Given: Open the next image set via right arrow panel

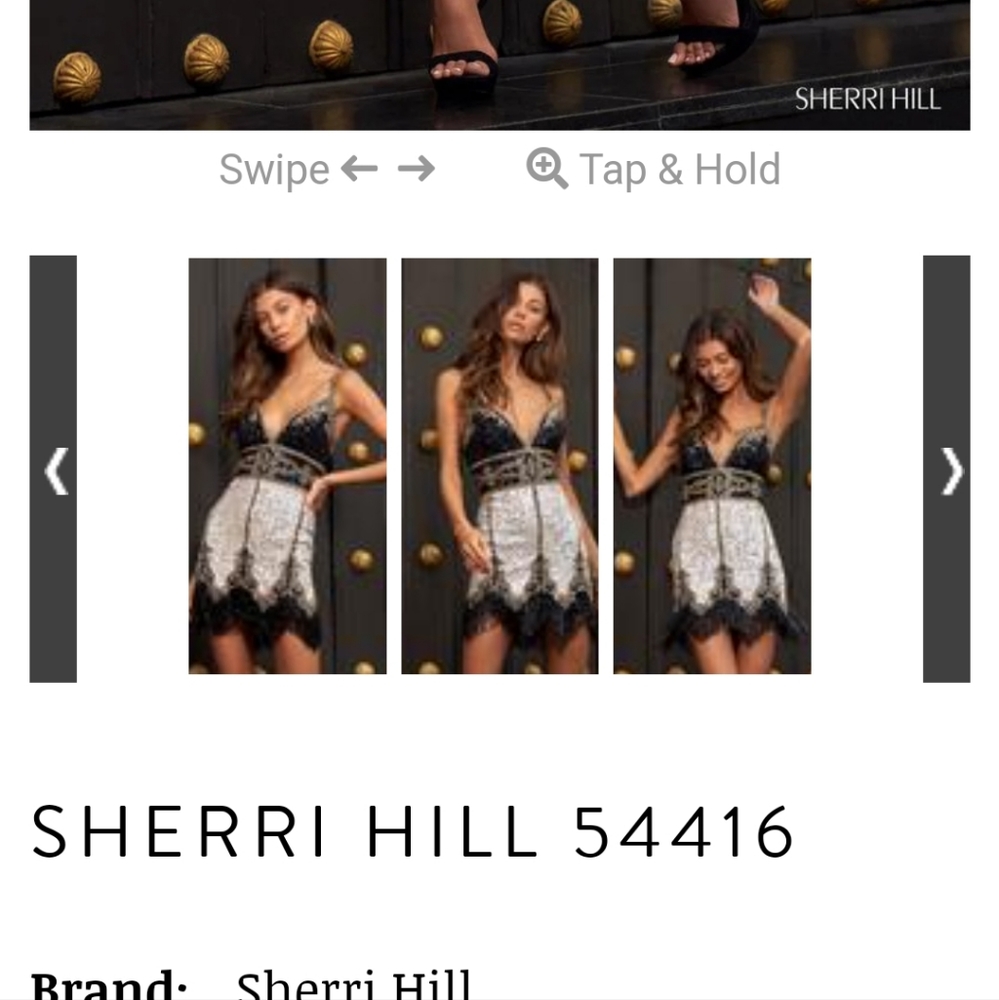Looking at the screenshot, I should point(947,470).
